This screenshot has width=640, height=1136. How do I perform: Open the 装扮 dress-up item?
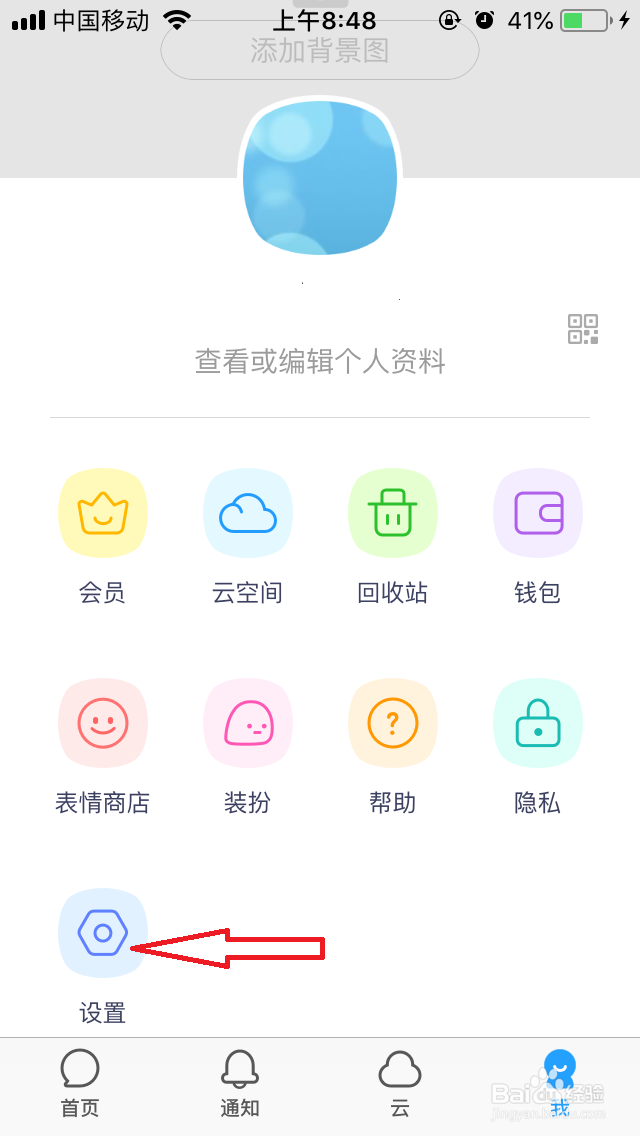click(247, 748)
